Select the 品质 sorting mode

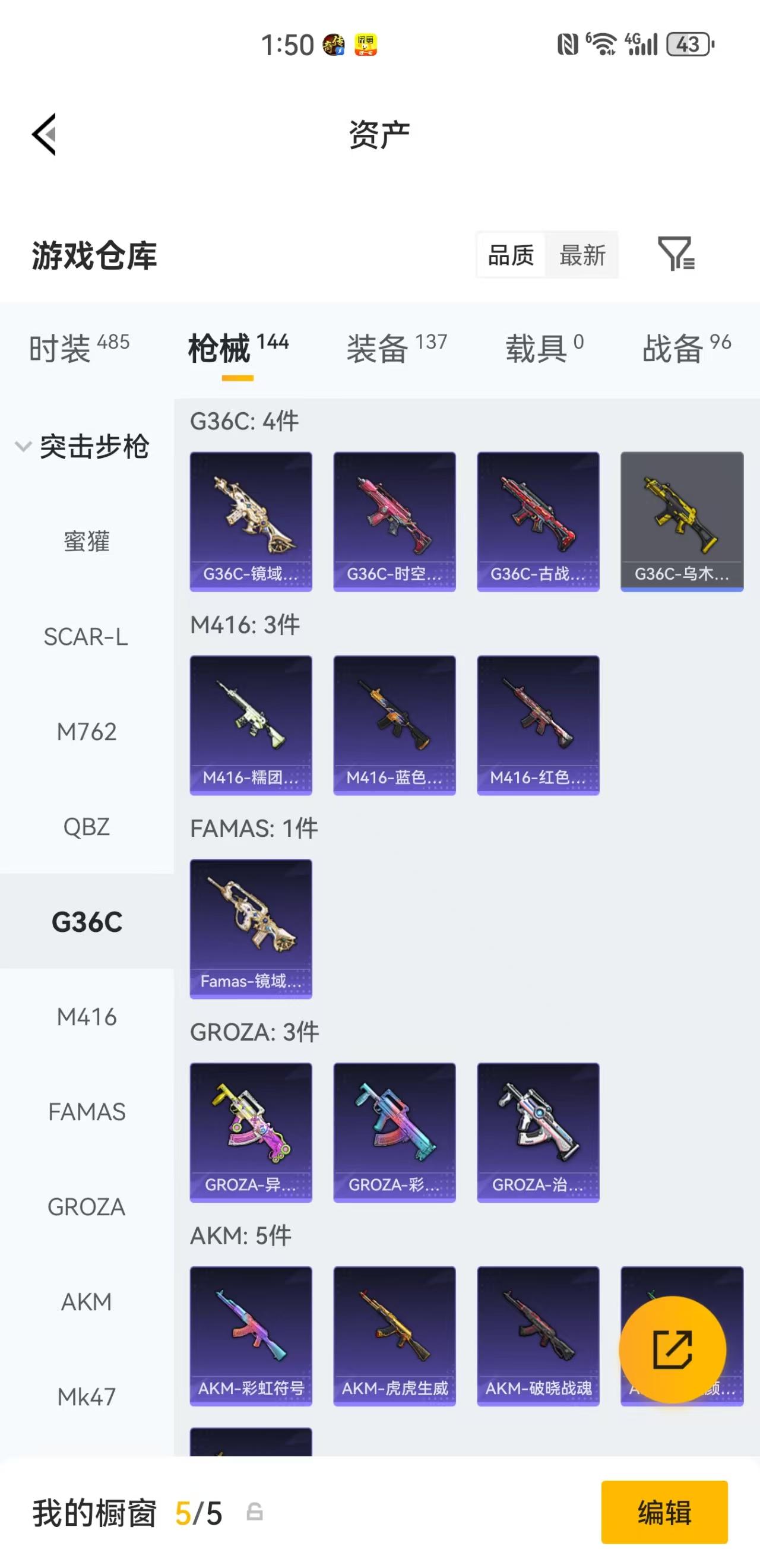tap(511, 256)
